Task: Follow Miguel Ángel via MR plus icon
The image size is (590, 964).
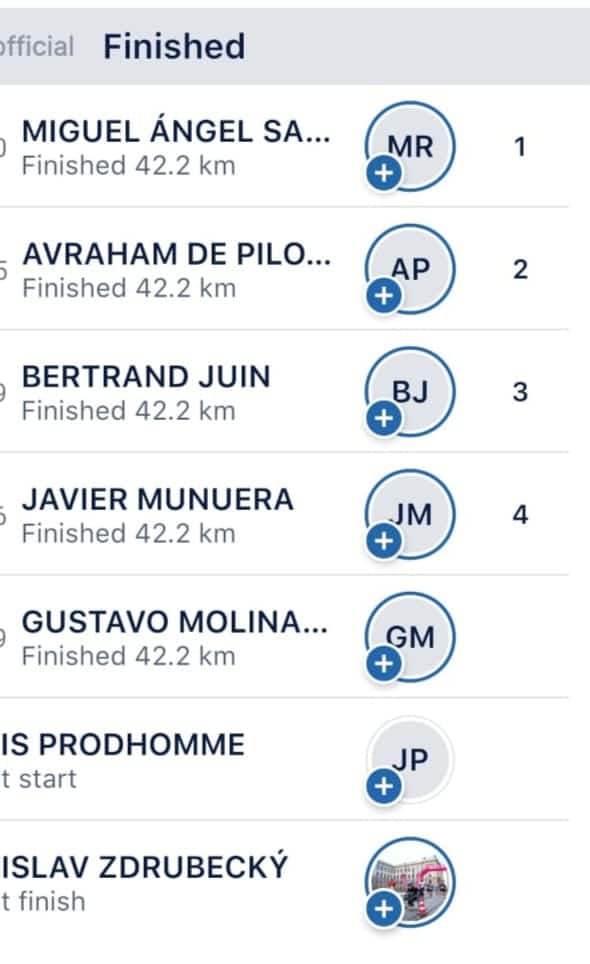Action: coord(384,173)
